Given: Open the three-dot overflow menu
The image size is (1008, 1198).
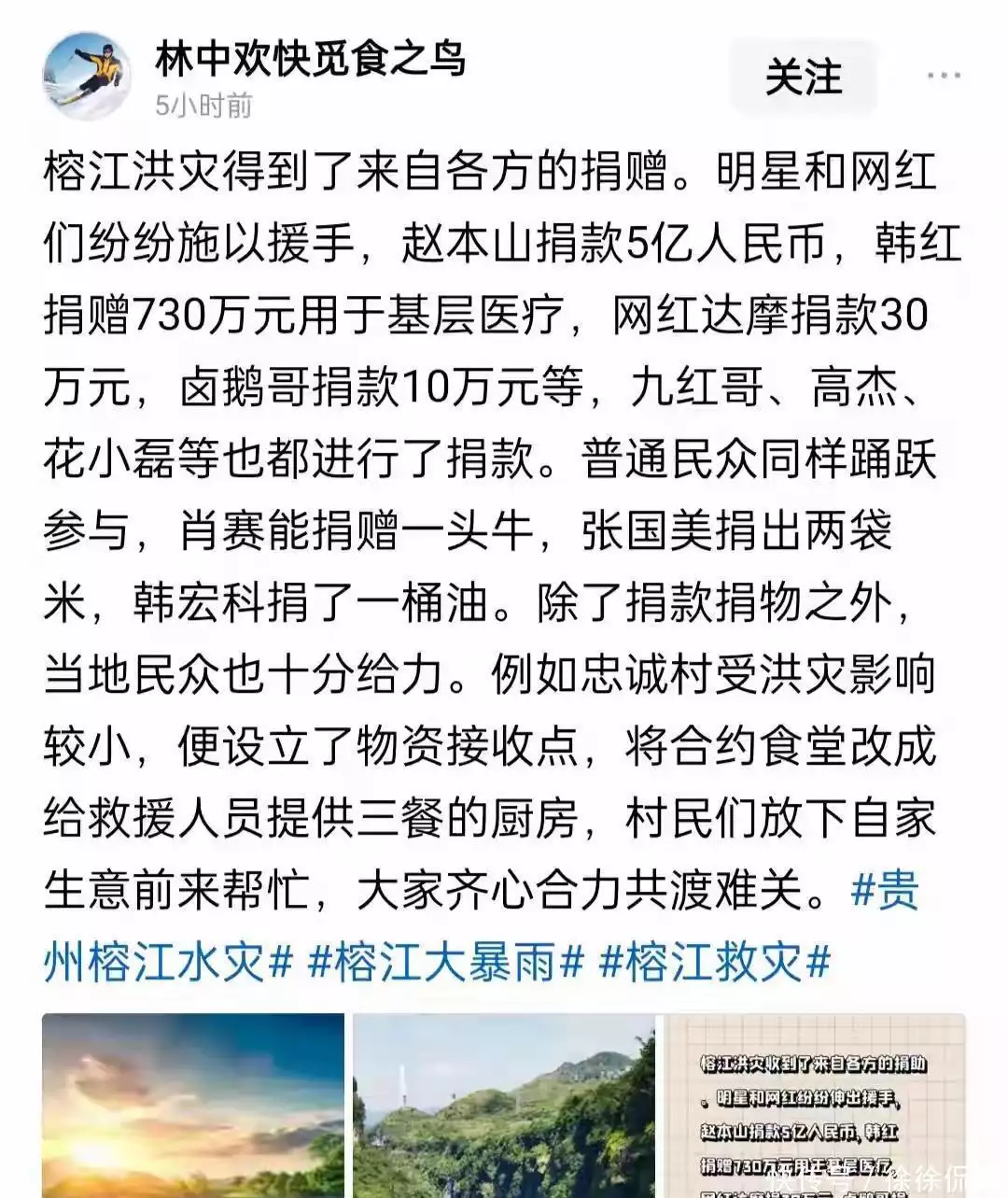Looking at the screenshot, I should (x=943, y=76).
